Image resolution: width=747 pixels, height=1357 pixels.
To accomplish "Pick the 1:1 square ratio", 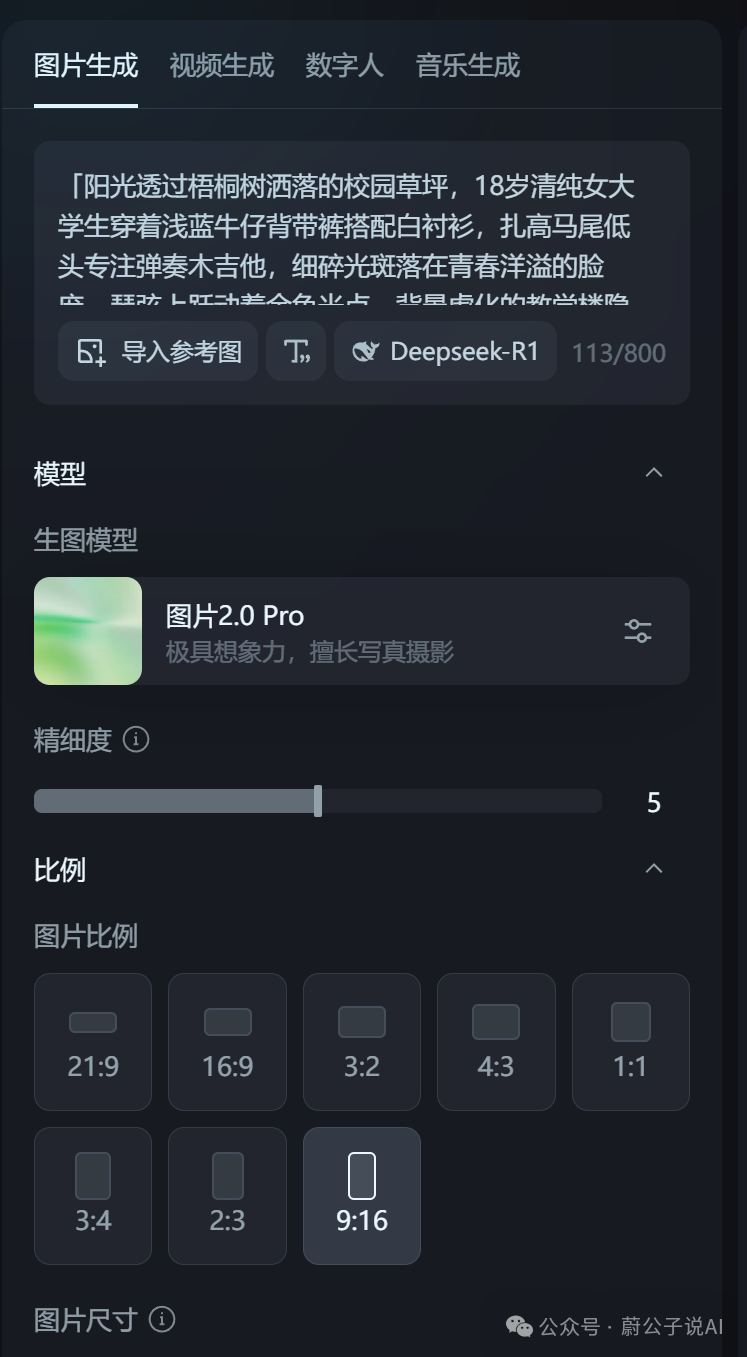I will point(631,1042).
